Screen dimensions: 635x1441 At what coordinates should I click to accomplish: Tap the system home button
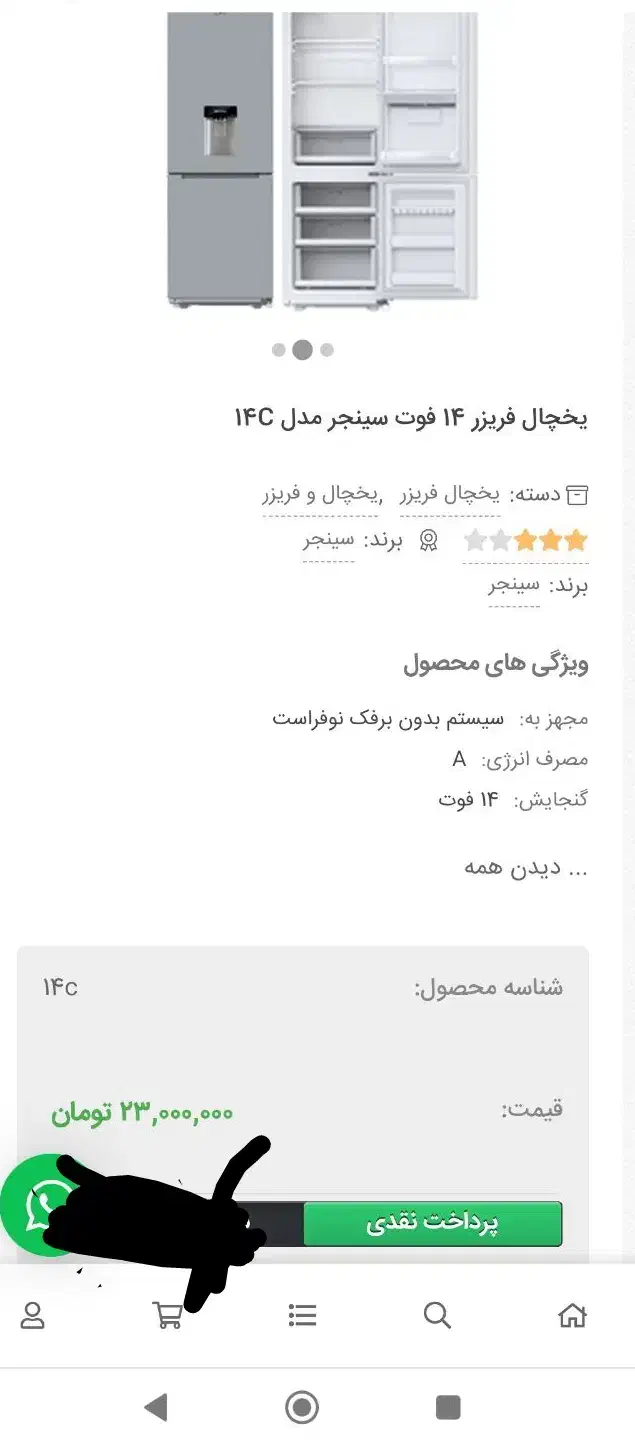click(302, 1408)
